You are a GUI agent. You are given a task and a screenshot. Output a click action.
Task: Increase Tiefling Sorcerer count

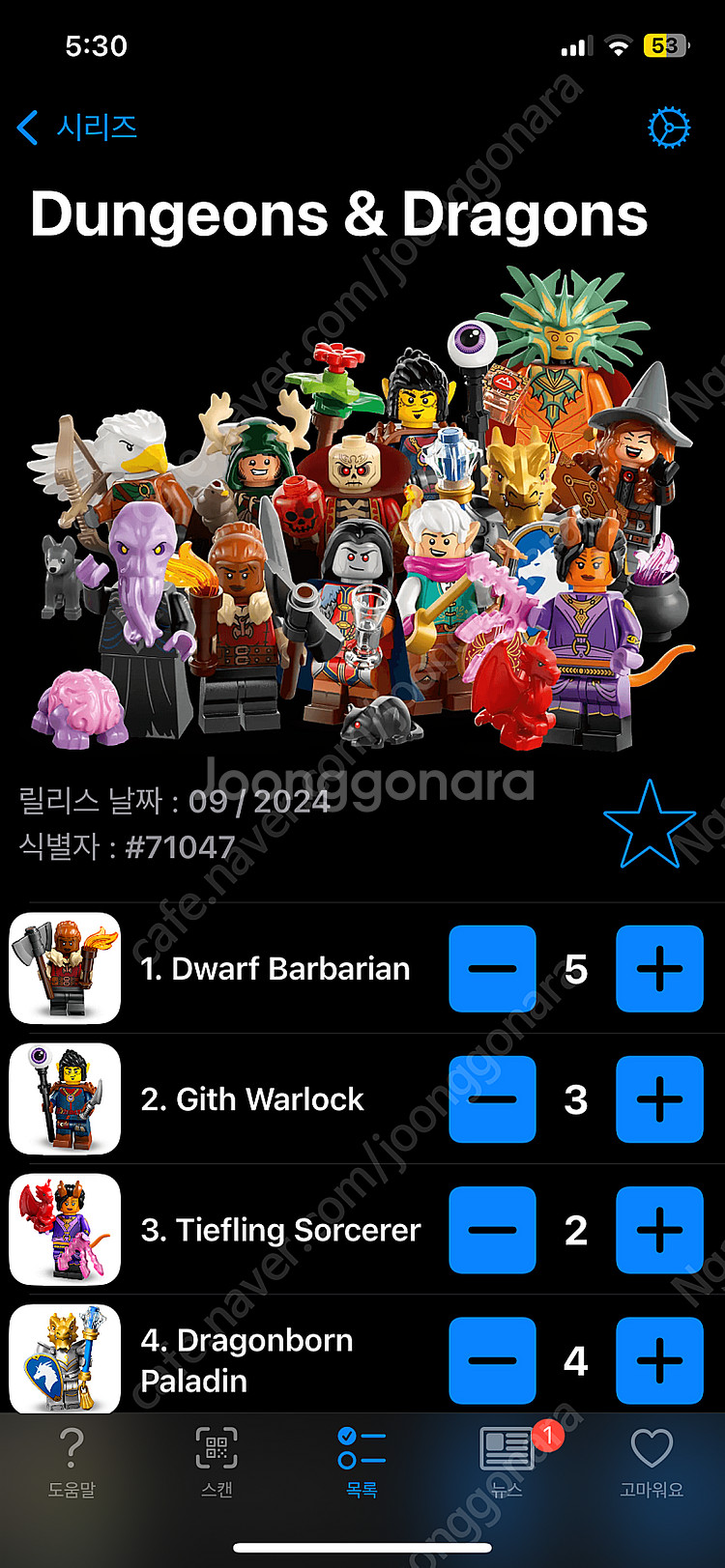[x=659, y=1230]
